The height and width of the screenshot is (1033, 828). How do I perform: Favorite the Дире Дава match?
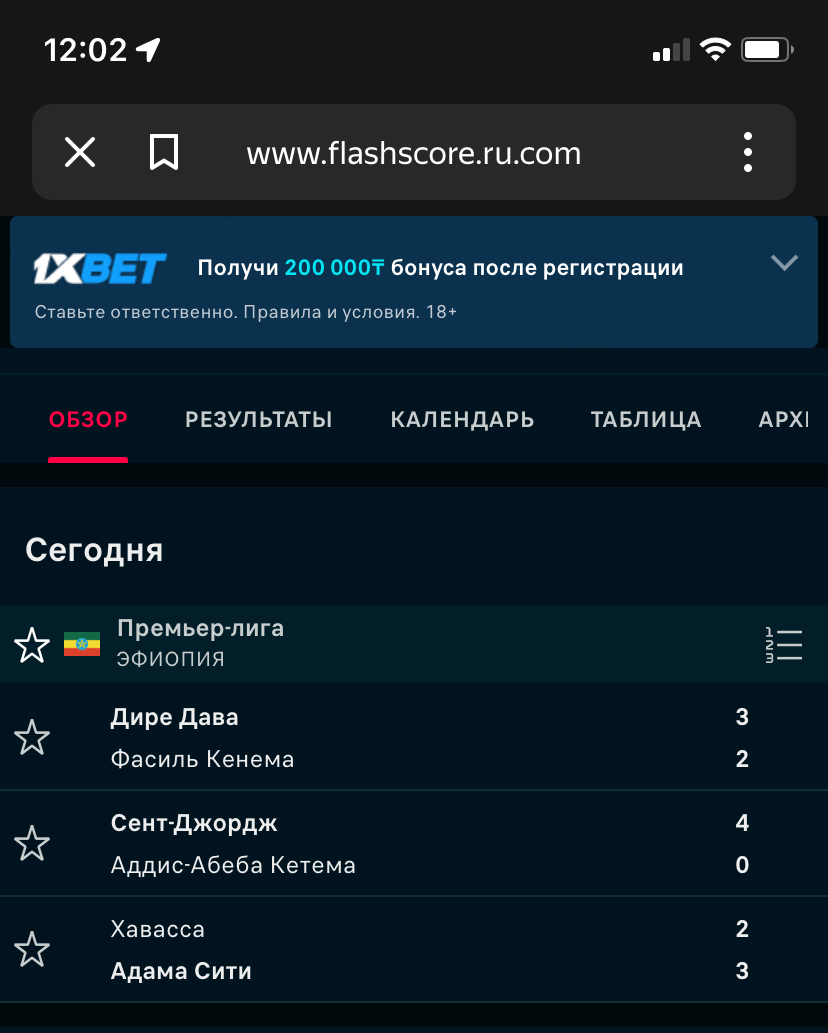point(32,738)
